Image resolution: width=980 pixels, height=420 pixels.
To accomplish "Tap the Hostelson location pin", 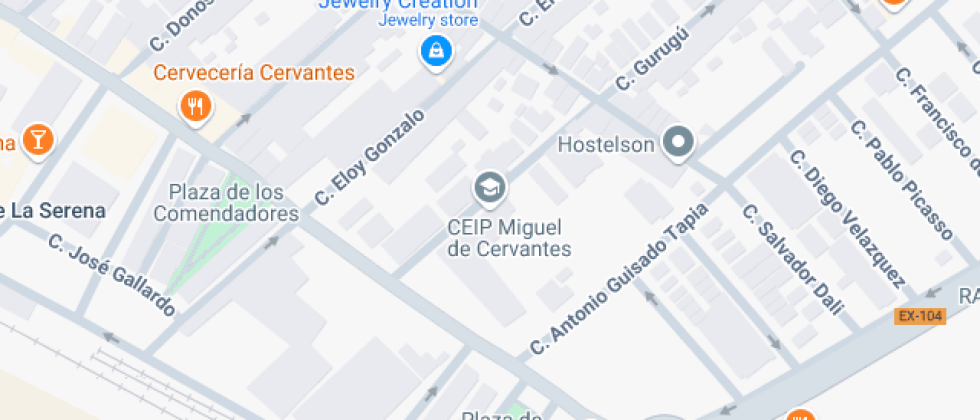I will [x=680, y=142].
